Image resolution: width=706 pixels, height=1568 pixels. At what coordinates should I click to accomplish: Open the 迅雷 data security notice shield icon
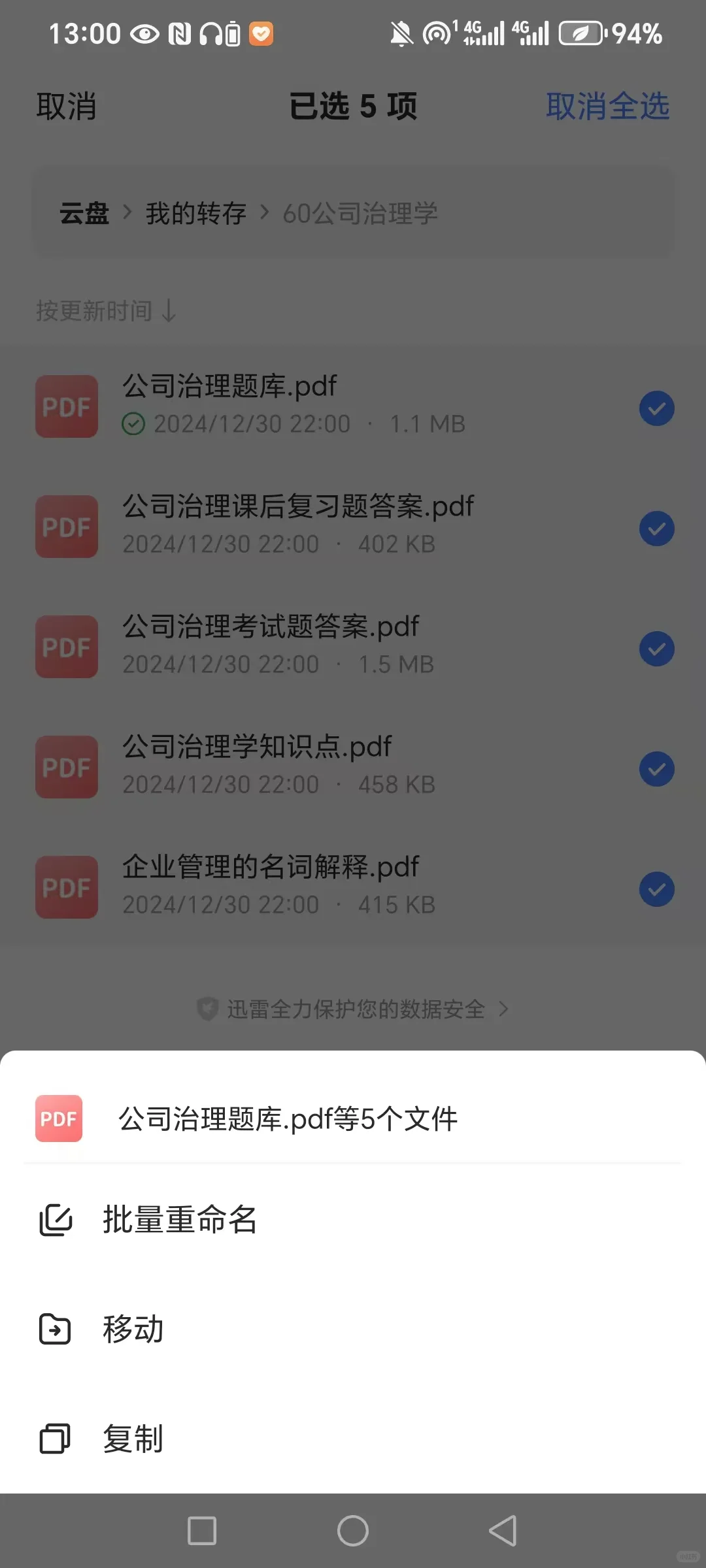coord(208,1009)
